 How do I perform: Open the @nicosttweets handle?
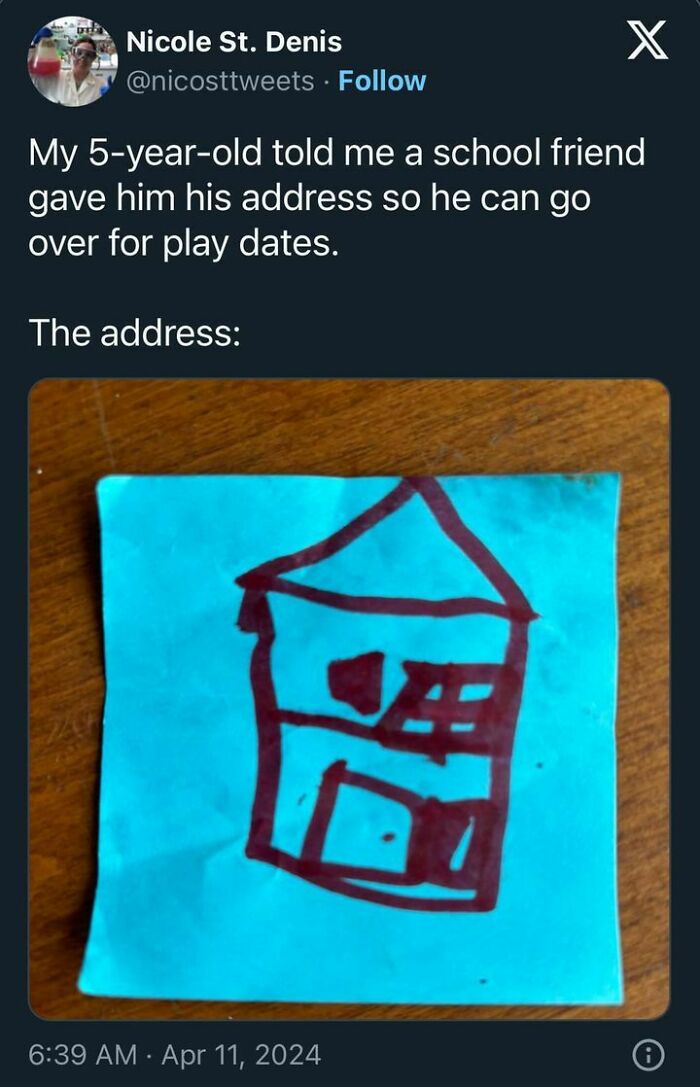point(220,81)
